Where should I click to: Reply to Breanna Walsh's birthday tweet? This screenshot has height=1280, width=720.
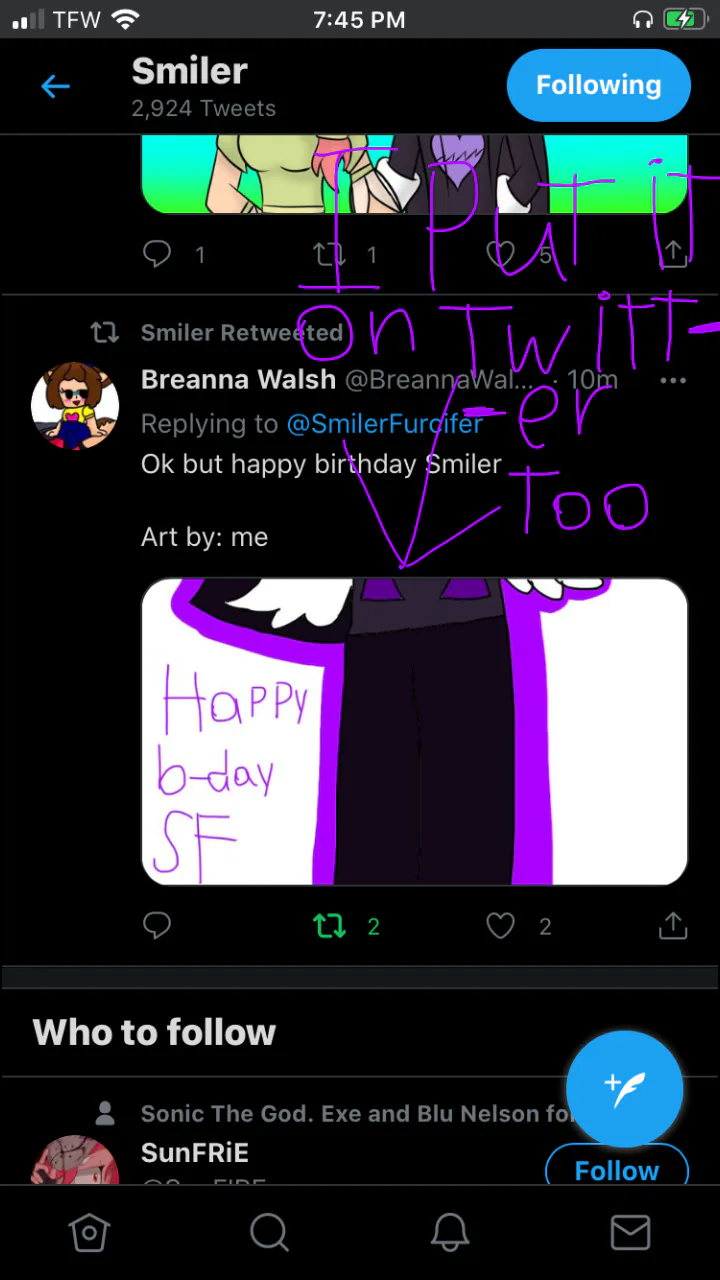pos(157,926)
